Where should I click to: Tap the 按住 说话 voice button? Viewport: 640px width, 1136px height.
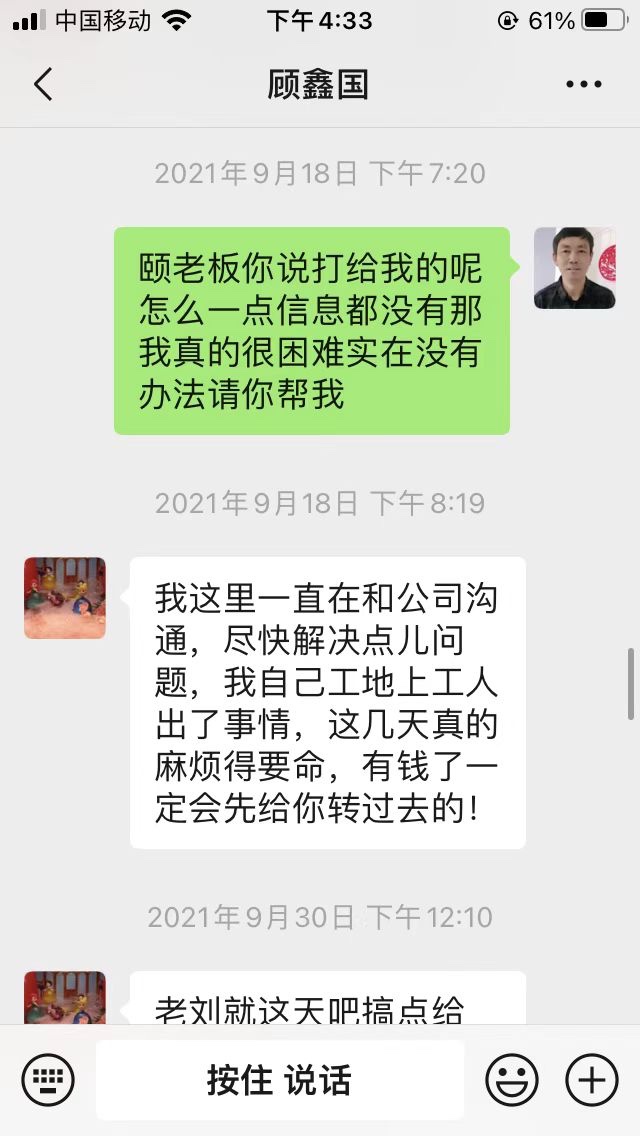point(279,1080)
